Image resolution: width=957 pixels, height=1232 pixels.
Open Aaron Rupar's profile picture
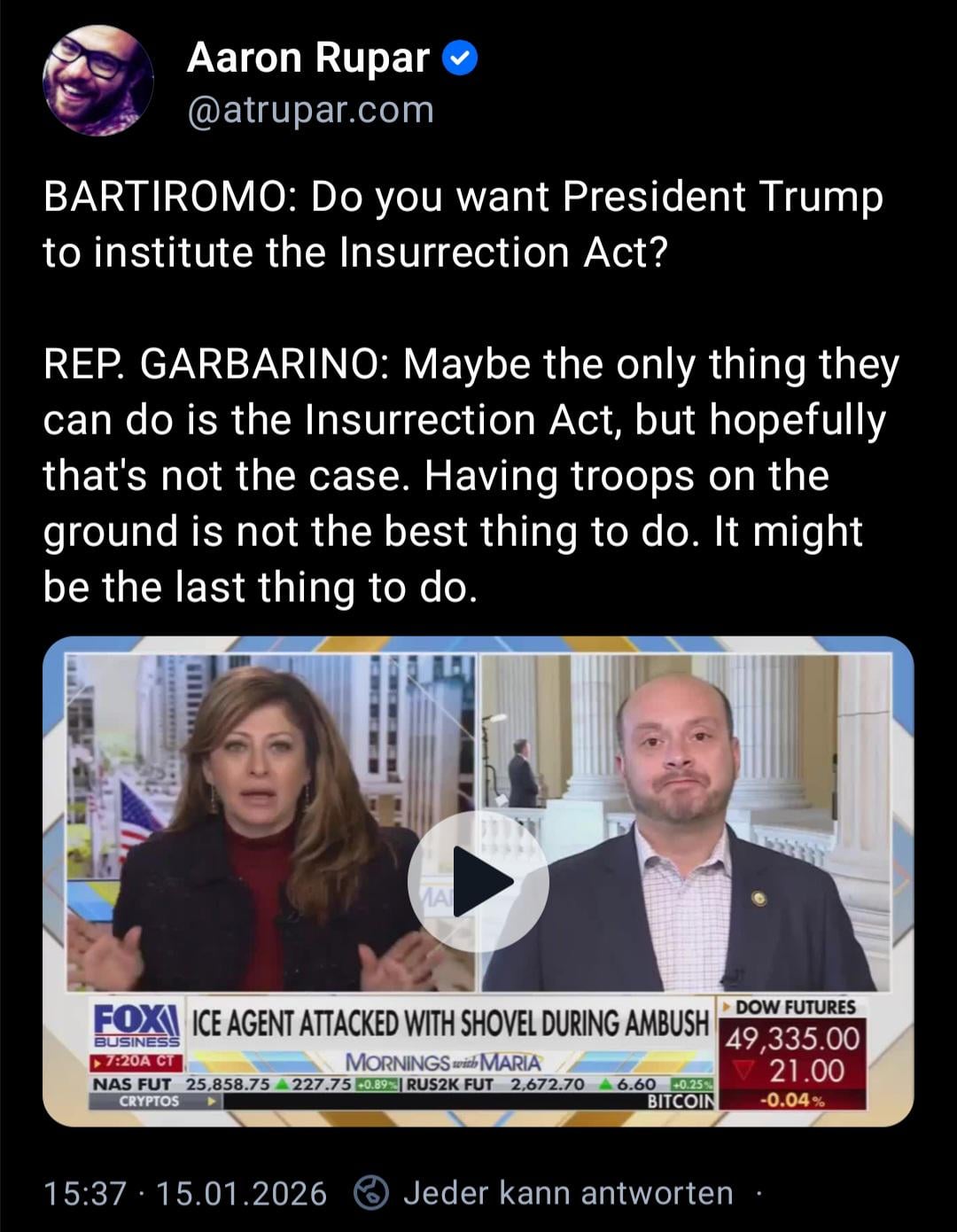(97, 81)
